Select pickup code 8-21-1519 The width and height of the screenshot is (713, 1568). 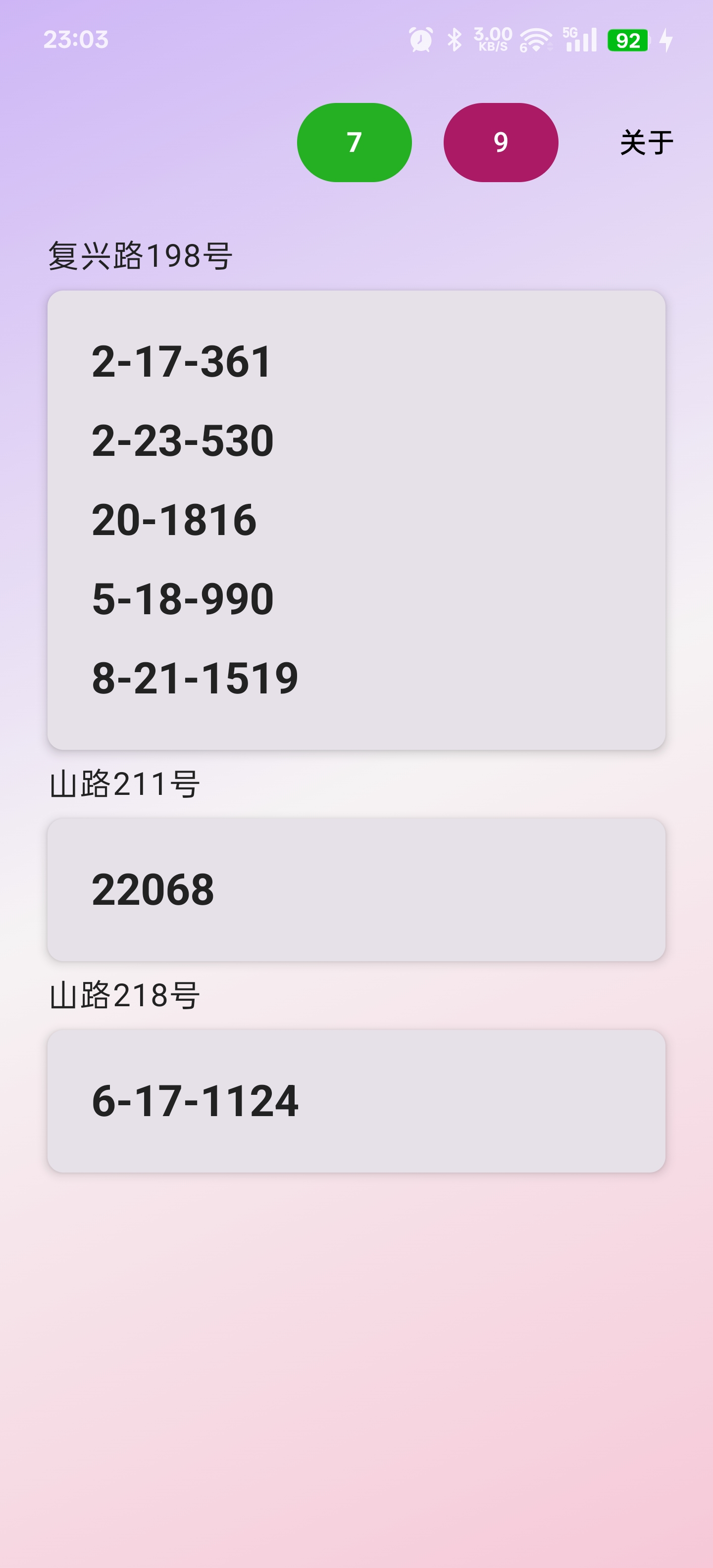195,678
